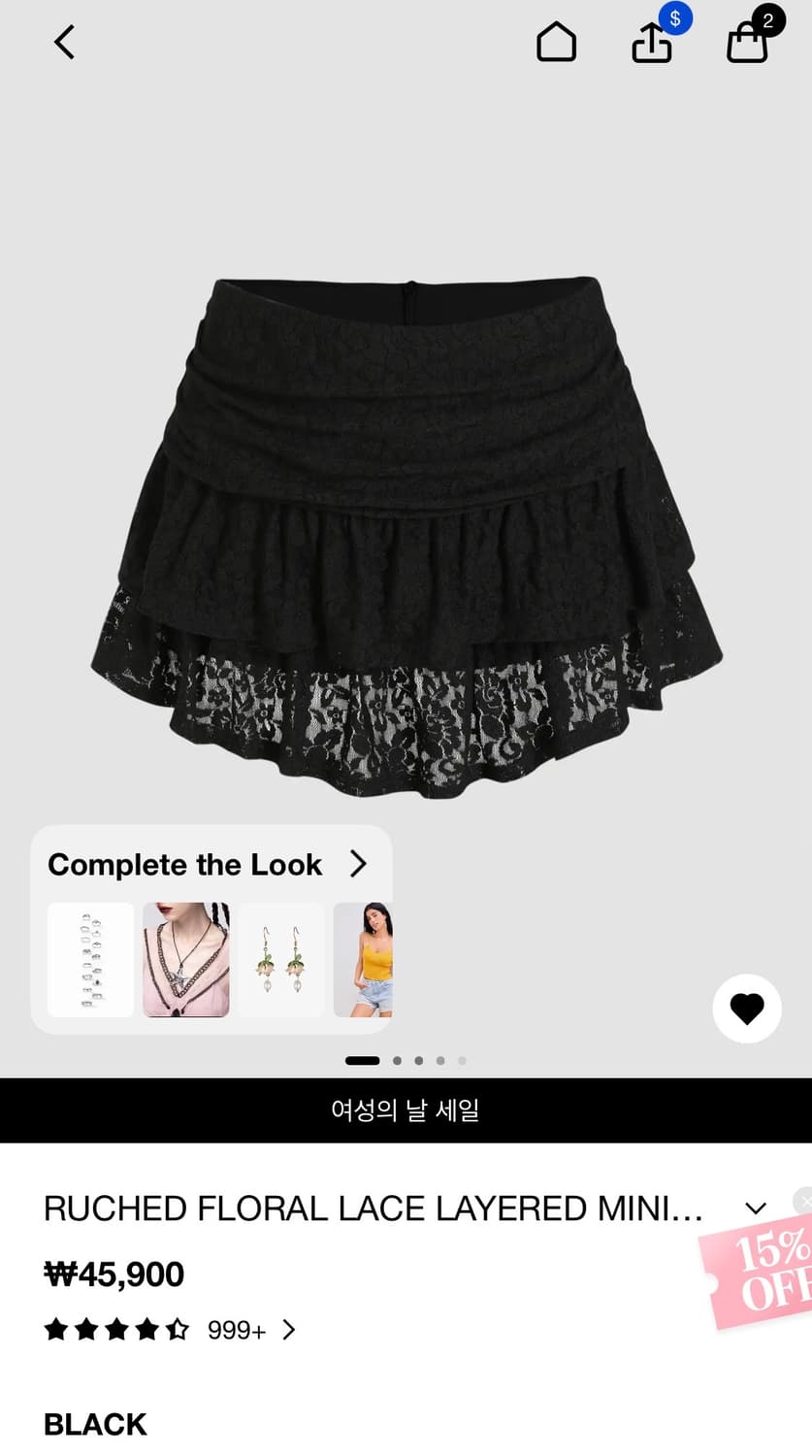View the flower drop earrings suggestion
812x1456 pixels.
280,960
